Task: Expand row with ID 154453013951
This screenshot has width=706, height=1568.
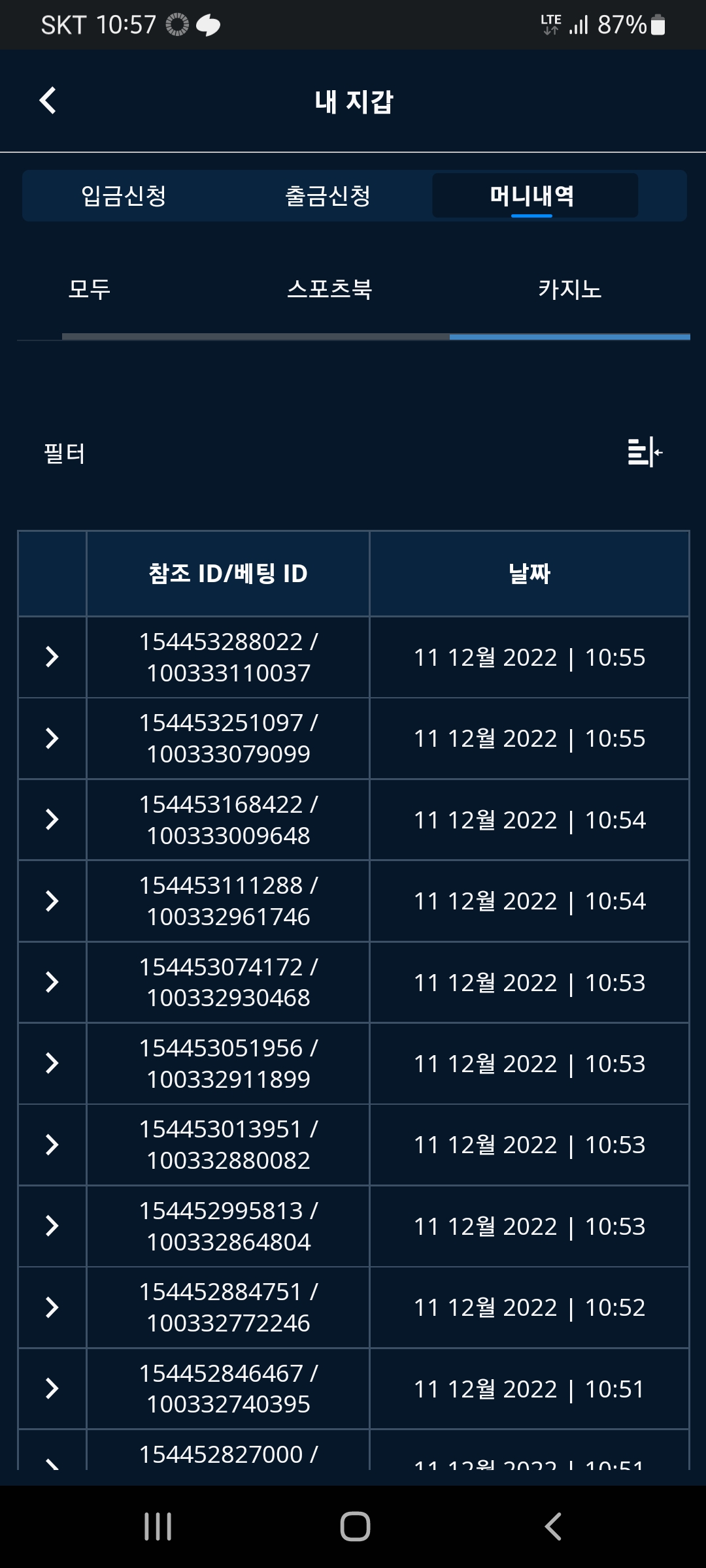Action: pos(52,1145)
